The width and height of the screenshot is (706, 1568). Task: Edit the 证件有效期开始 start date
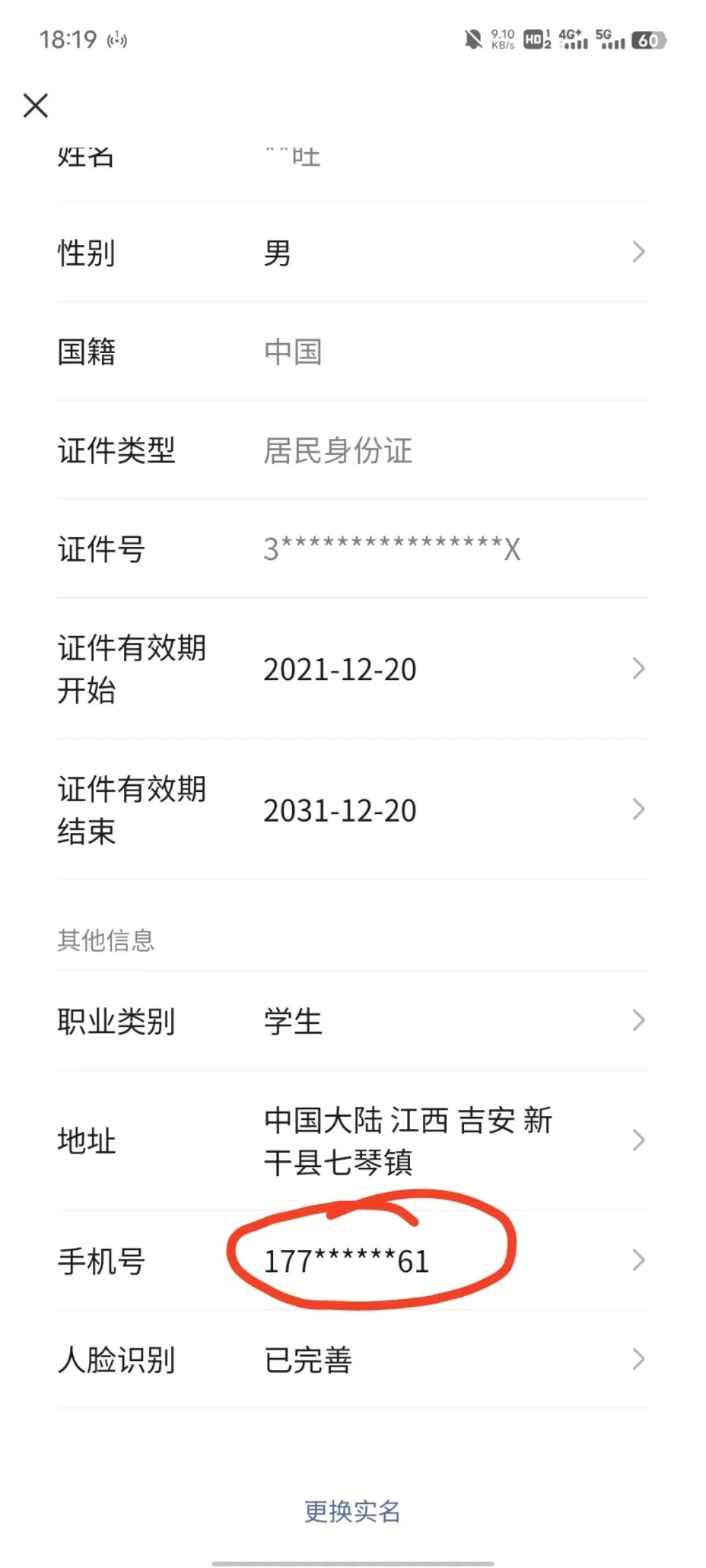[x=353, y=668]
